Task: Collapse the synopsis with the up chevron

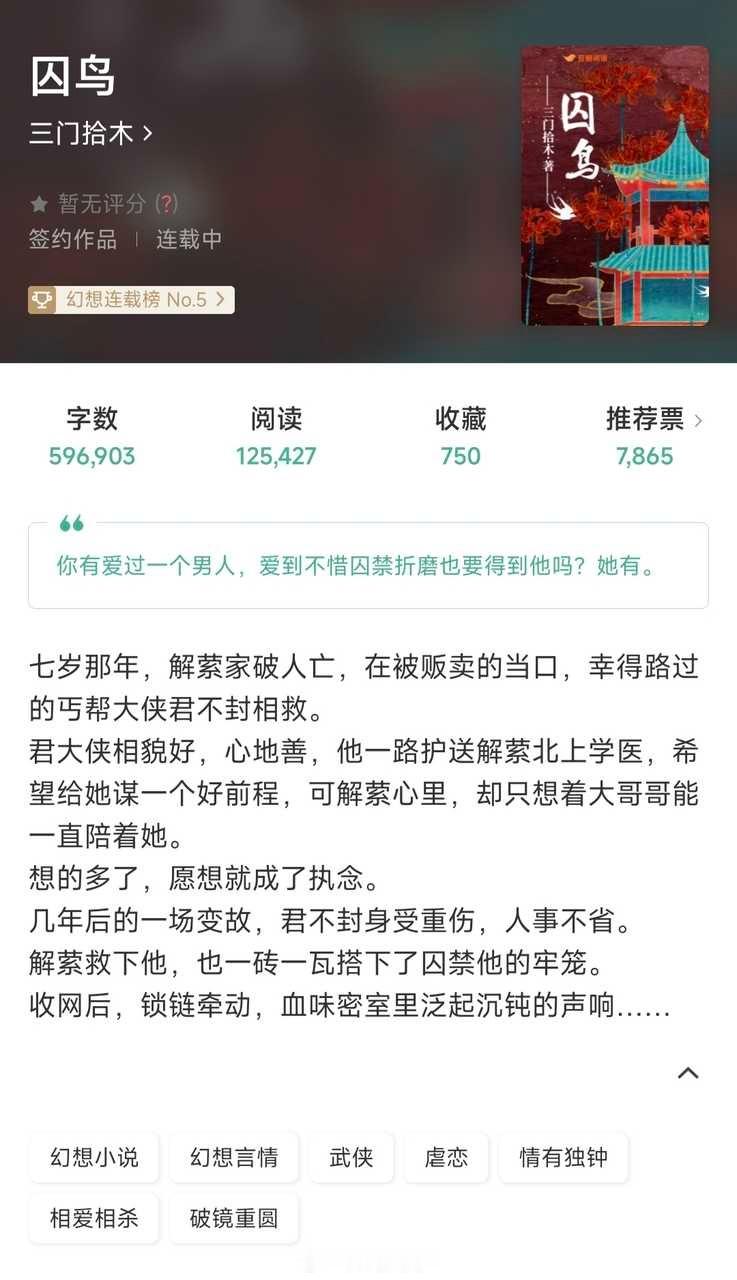Action: coord(687,1072)
